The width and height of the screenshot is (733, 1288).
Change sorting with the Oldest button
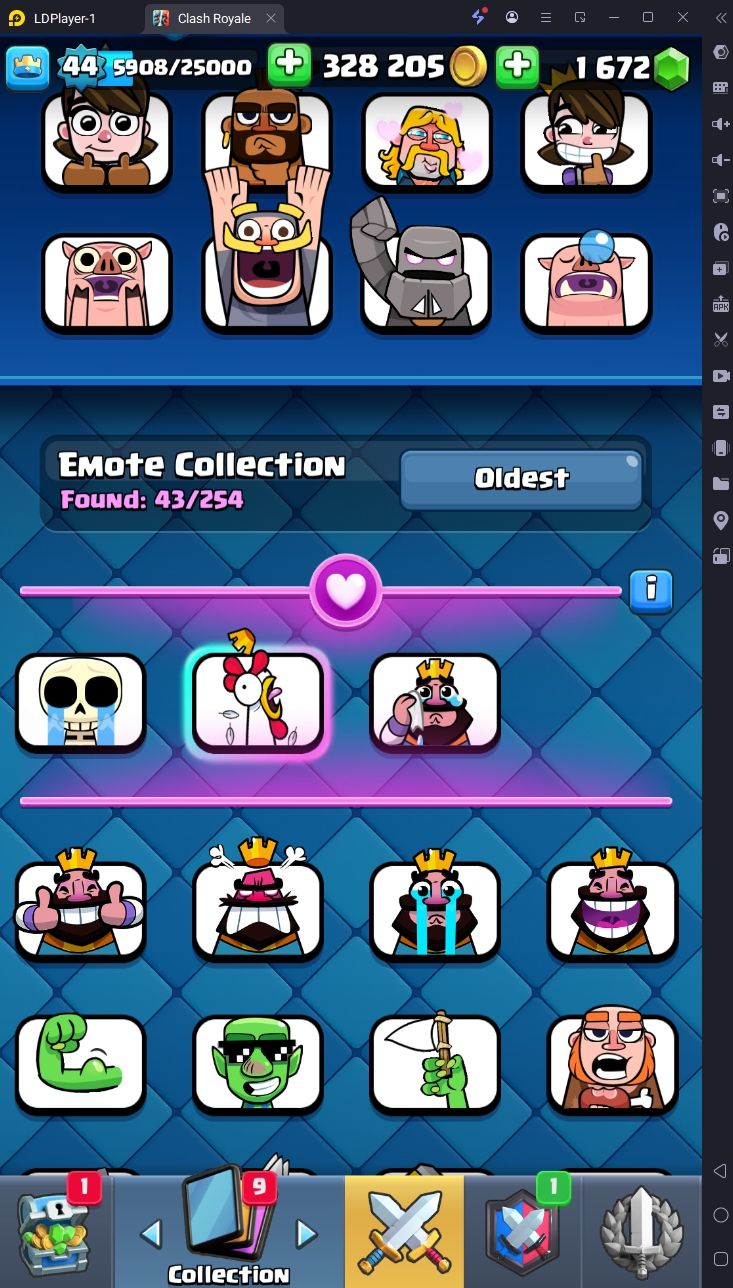tap(521, 479)
